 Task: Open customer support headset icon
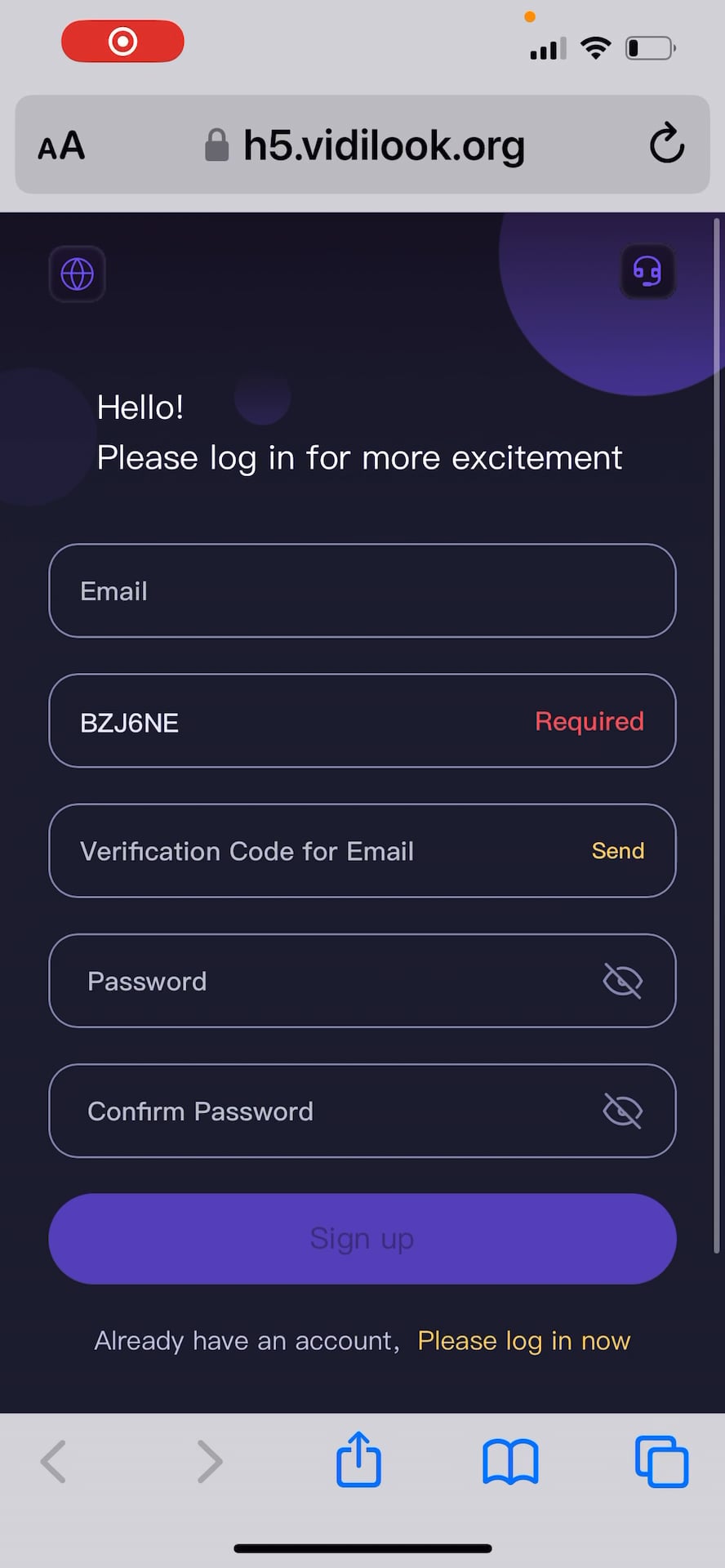pyautogui.click(x=647, y=272)
